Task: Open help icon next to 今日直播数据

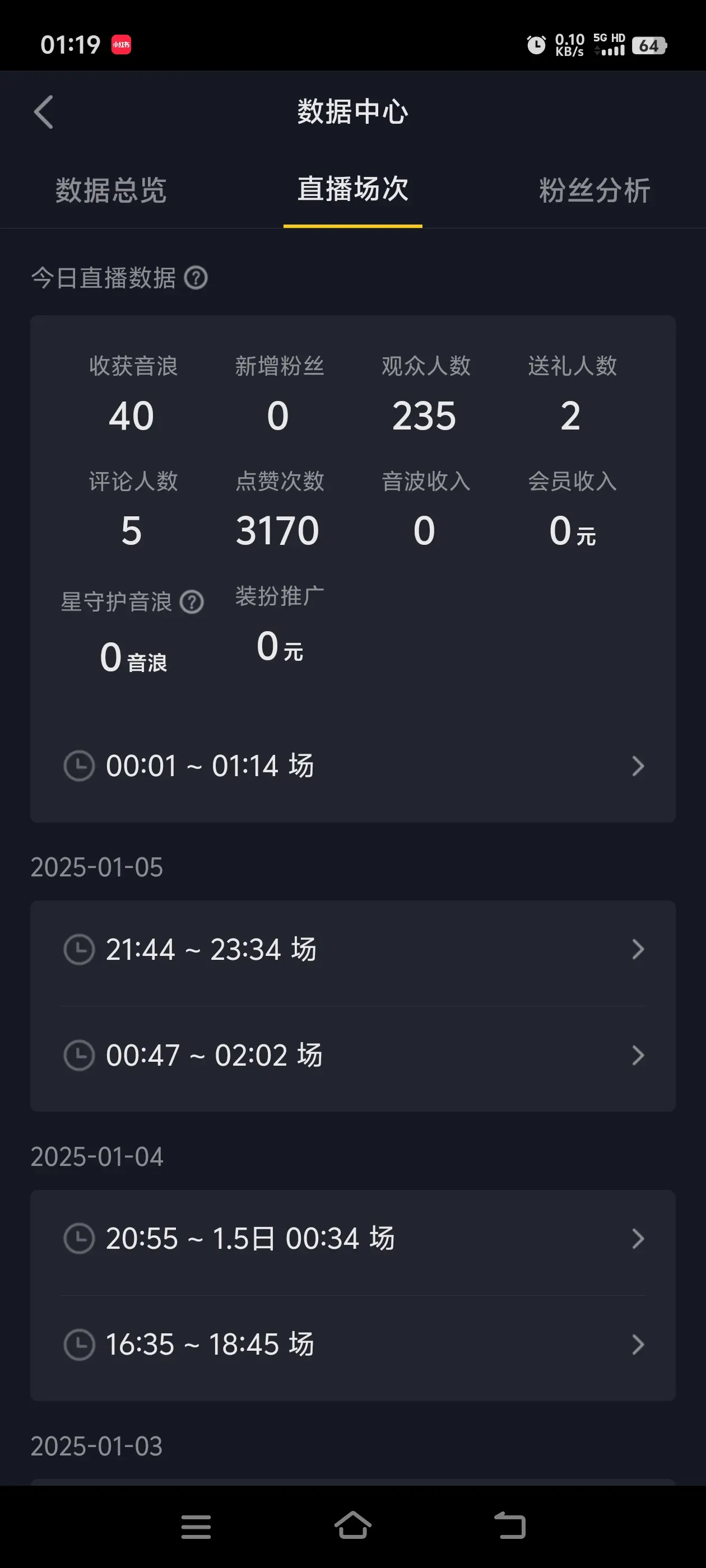Action: 196,278
